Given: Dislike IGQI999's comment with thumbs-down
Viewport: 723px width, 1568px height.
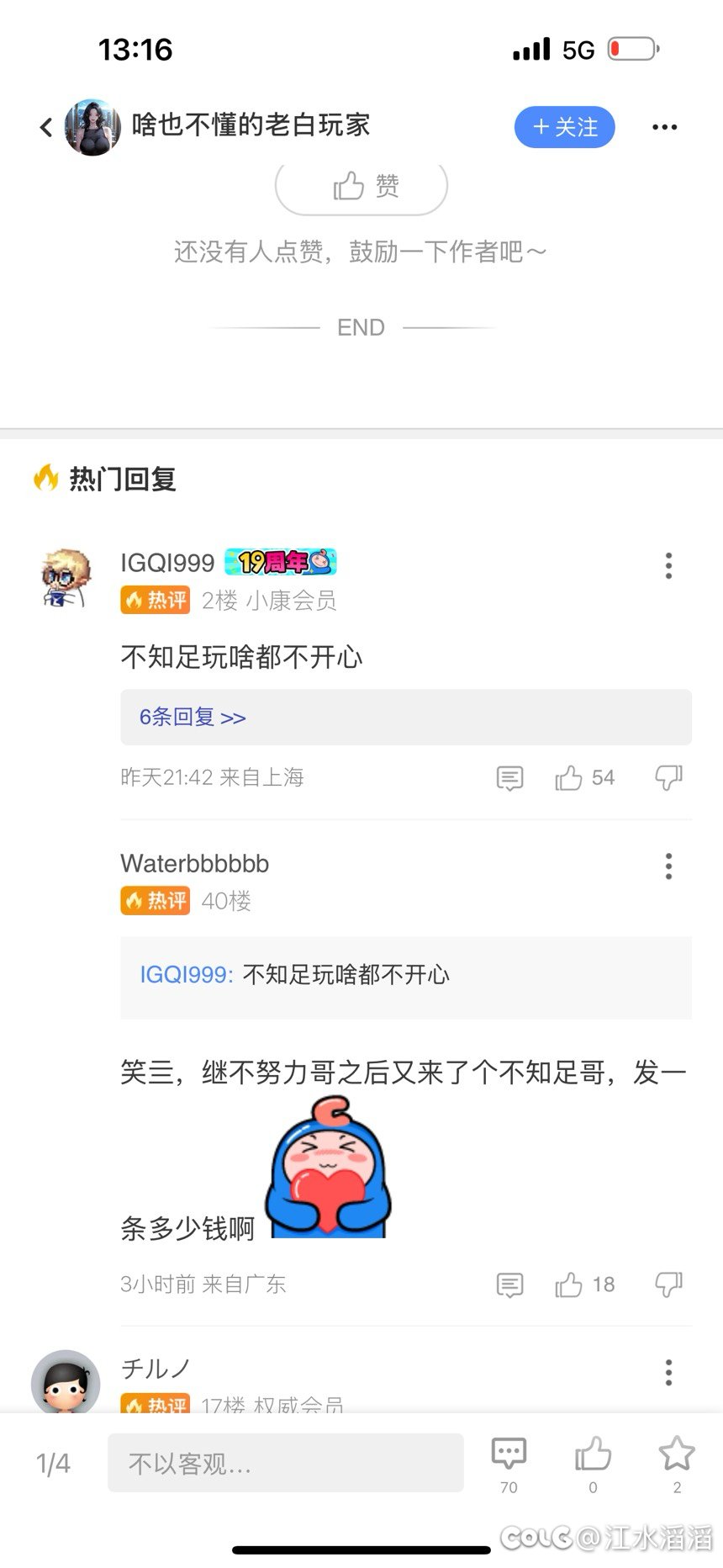Looking at the screenshot, I should (668, 778).
